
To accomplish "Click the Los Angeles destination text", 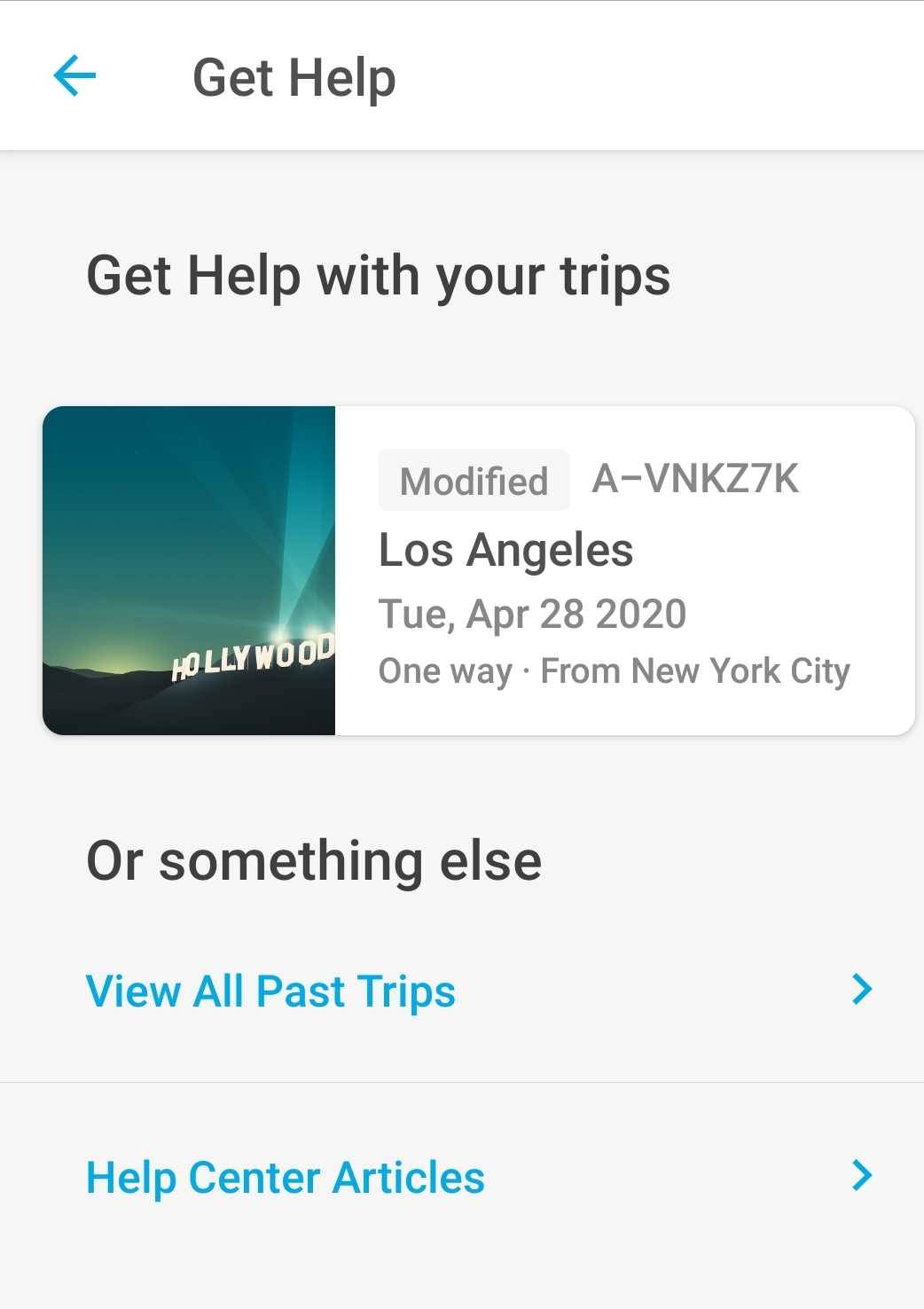I will tap(507, 550).
